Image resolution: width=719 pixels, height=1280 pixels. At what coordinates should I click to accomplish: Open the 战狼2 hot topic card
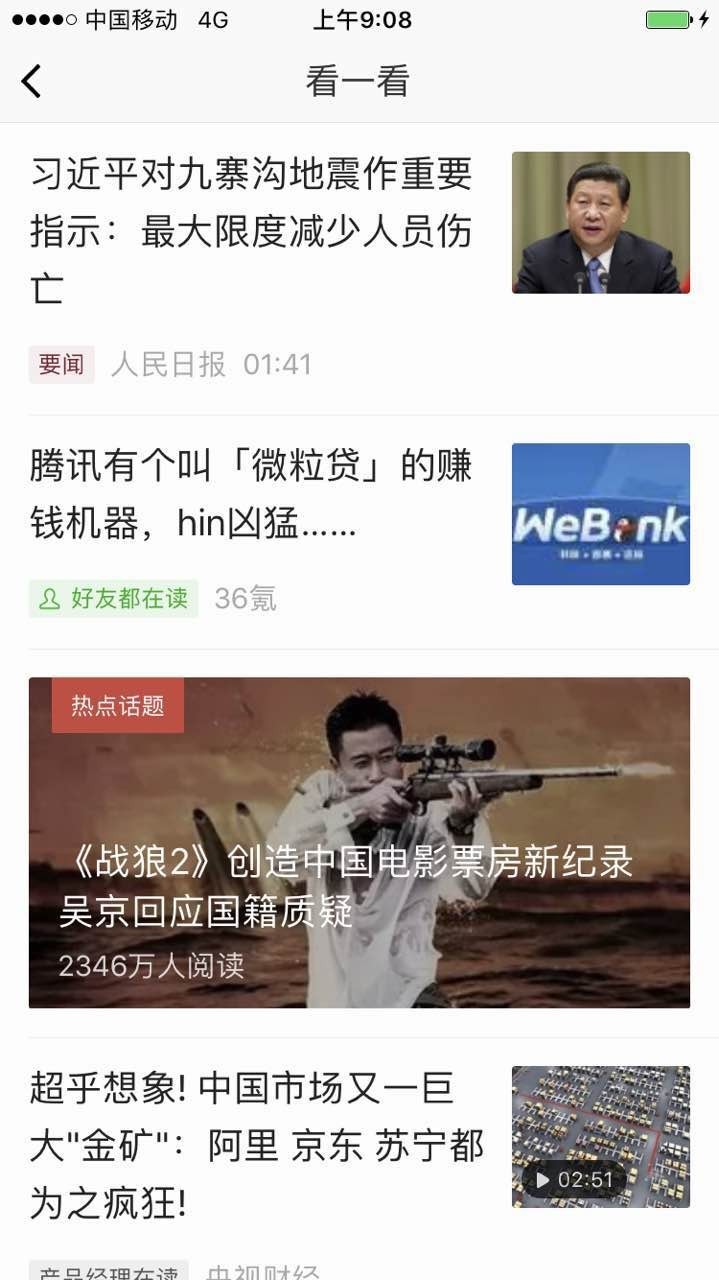coord(359,842)
